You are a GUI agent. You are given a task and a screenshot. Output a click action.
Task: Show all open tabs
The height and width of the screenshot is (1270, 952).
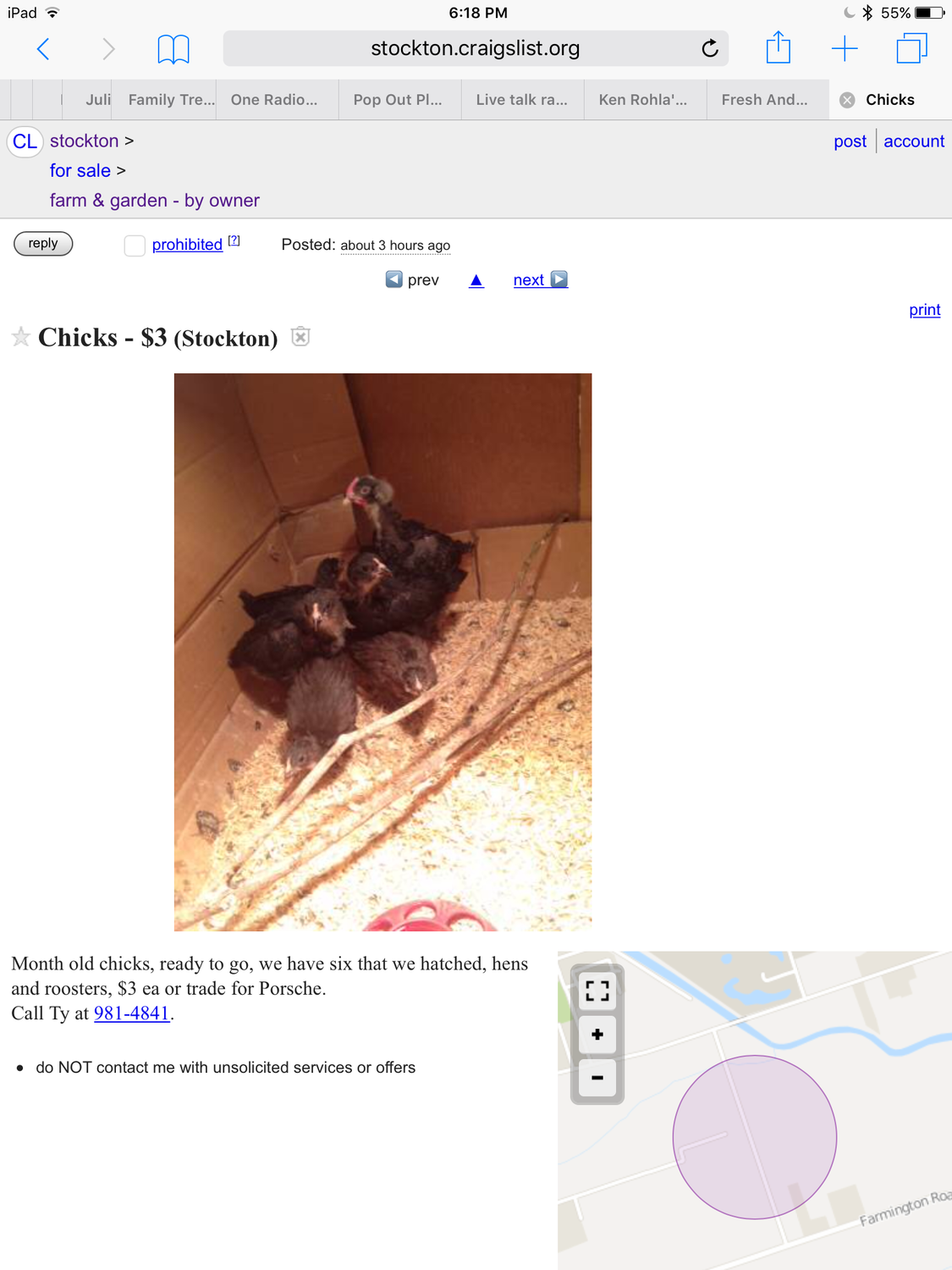pyautogui.click(x=911, y=48)
